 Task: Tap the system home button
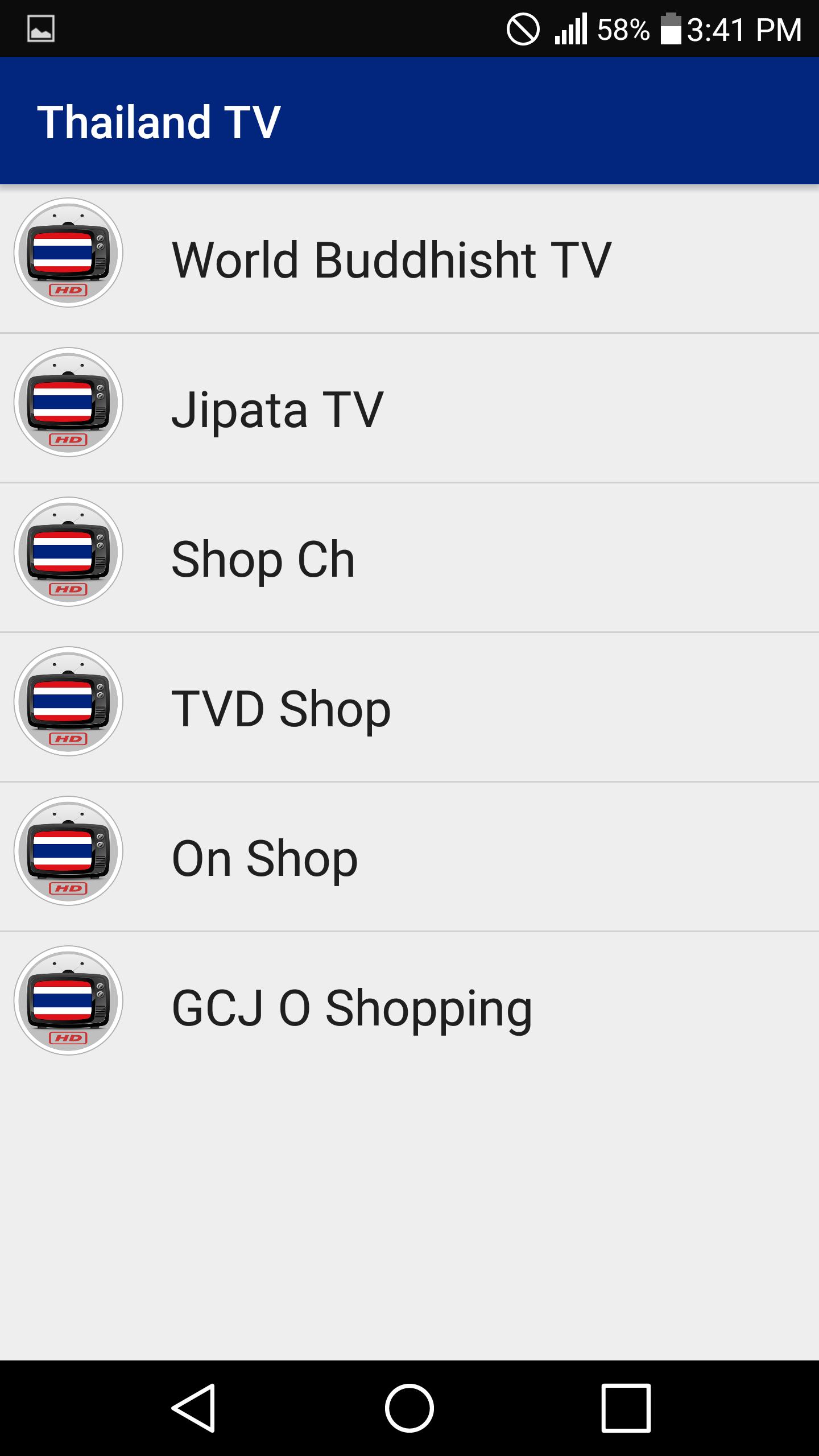(x=409, y=1408)
